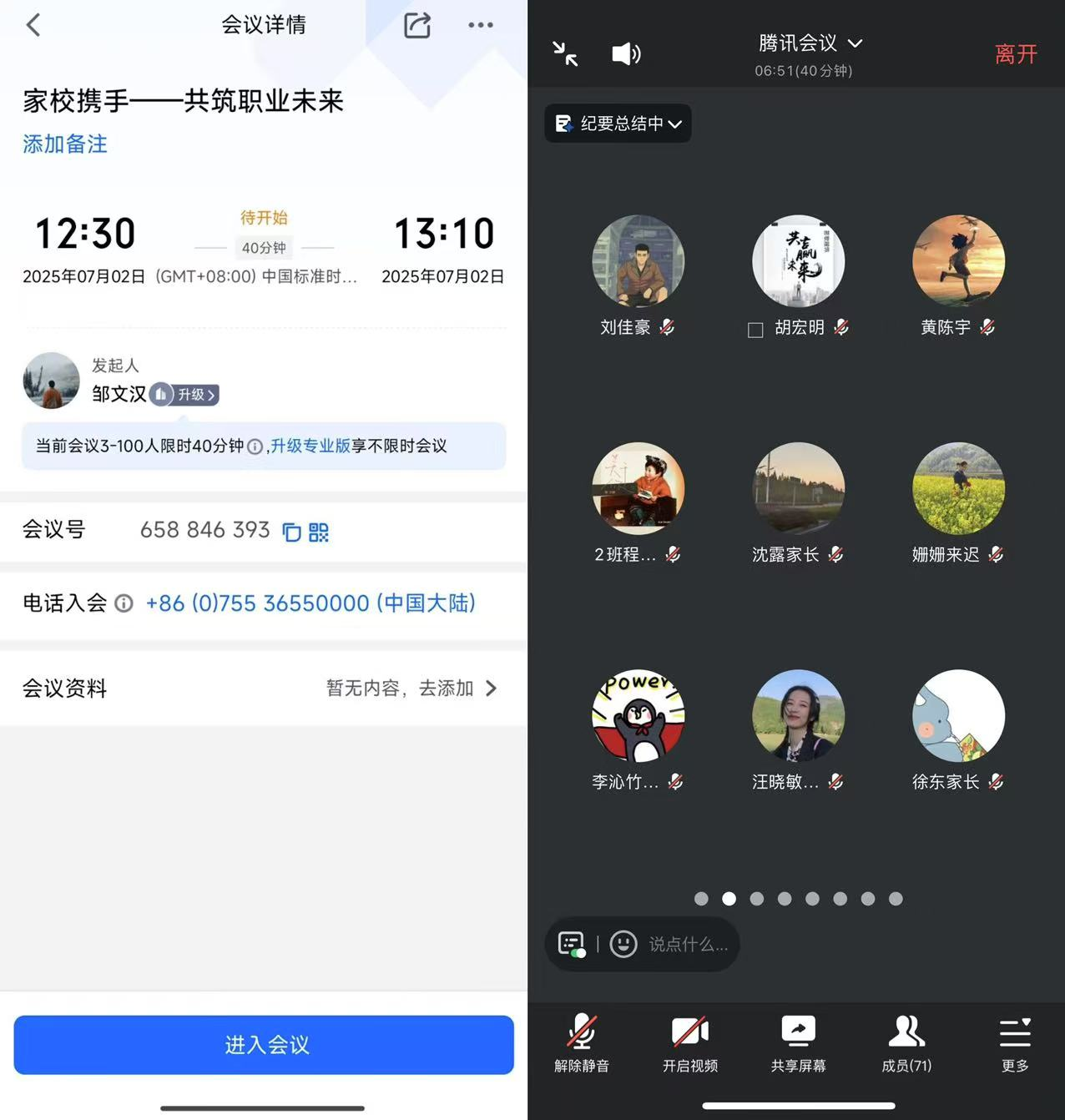
Task: Tap the 说点什么 chat input
Action: point(688,944)
